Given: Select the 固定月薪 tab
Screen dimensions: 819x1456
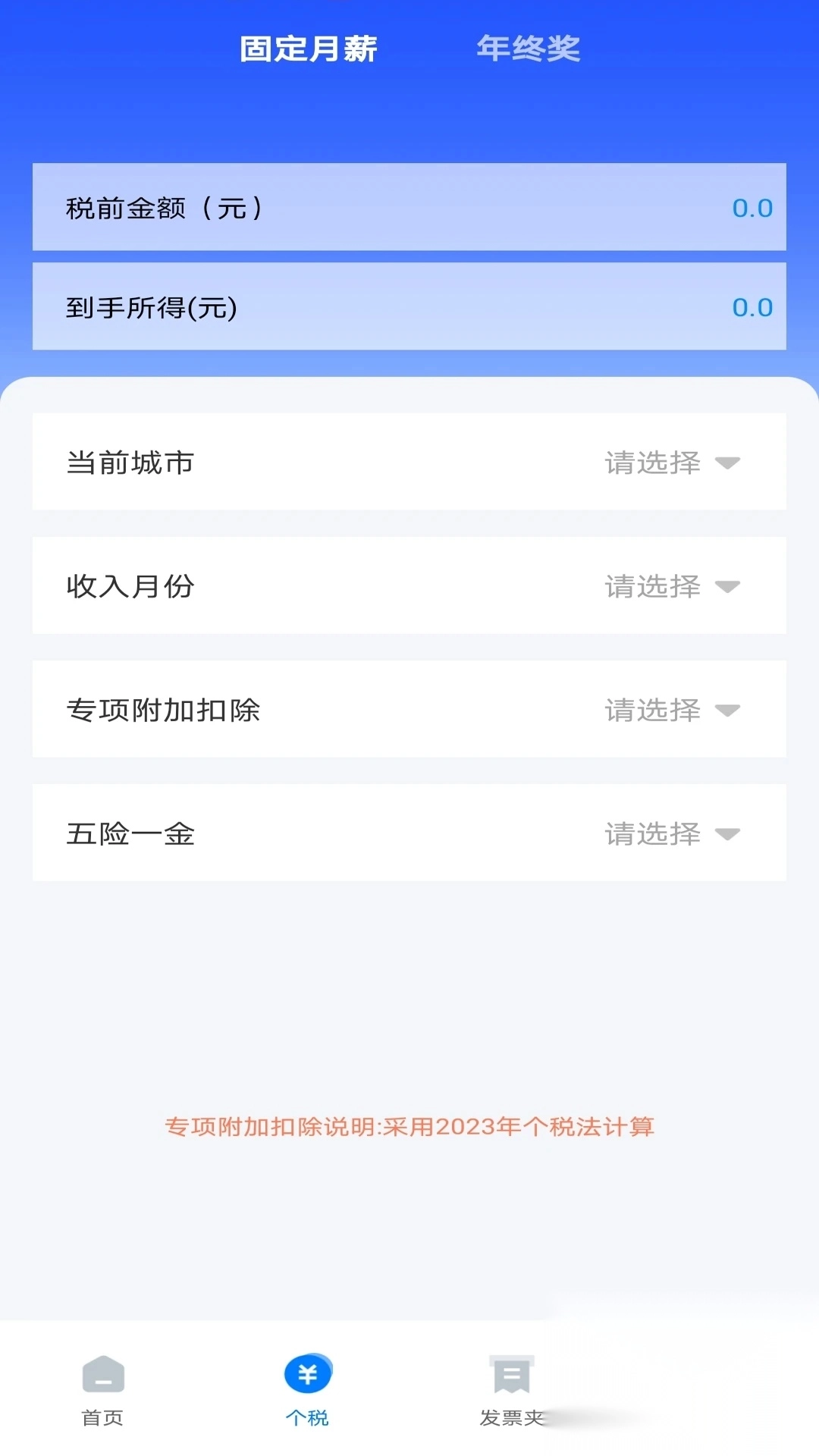Looking at the screenshot, I should coord(307,49).
